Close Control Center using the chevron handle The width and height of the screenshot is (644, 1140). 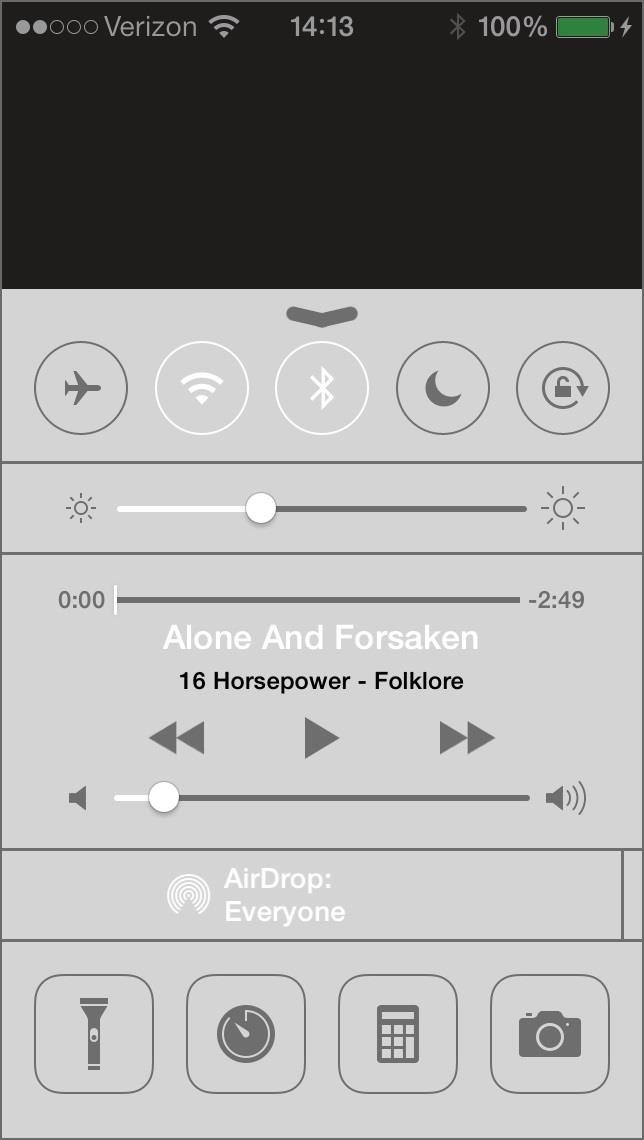[x=321, y=315]
